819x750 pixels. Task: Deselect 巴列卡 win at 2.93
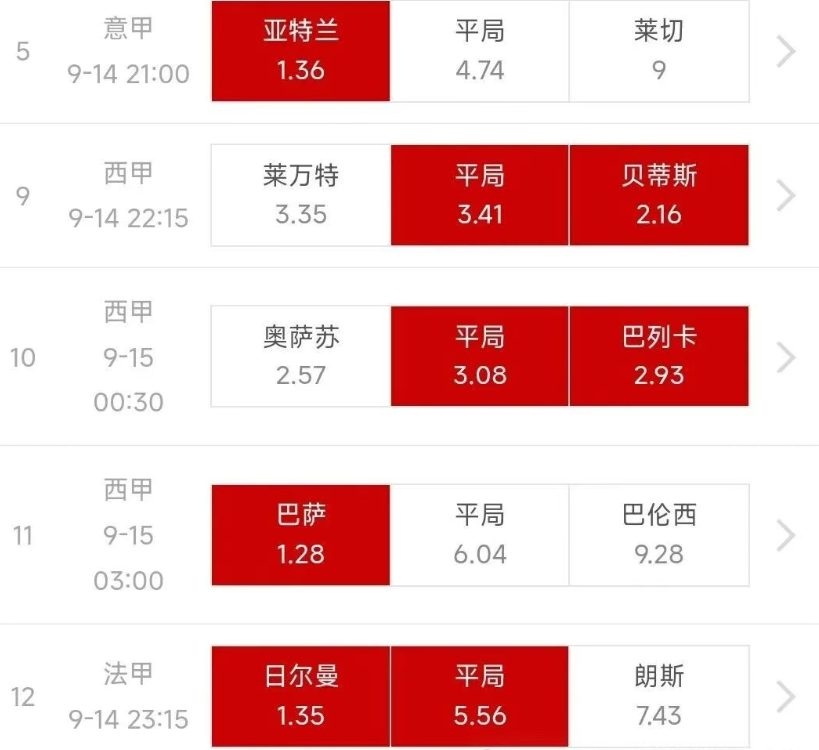(x=658, y=356)
